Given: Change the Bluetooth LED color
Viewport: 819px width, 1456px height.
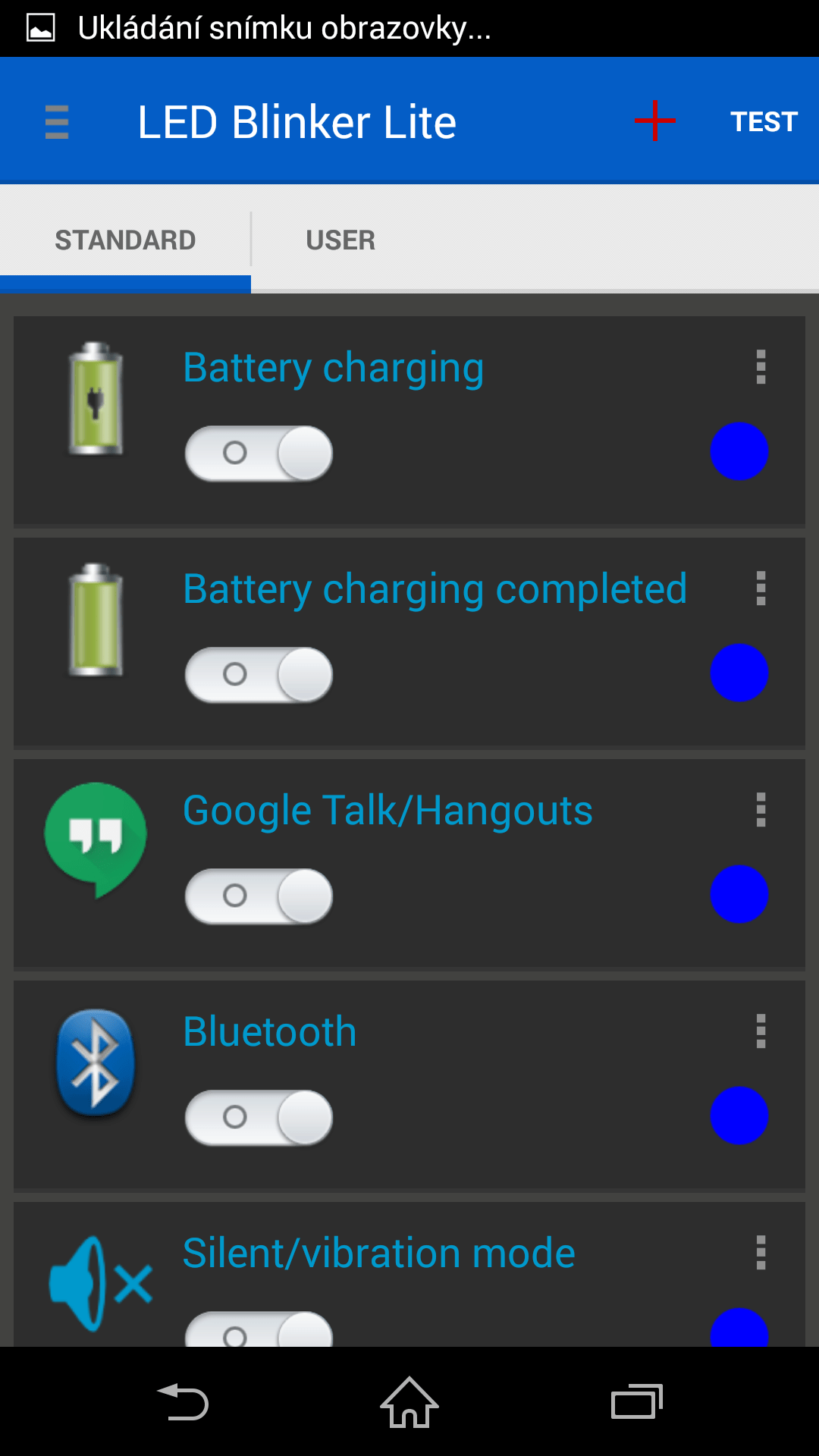Looking at the screenshot, I should click(x=739, y=1116).
